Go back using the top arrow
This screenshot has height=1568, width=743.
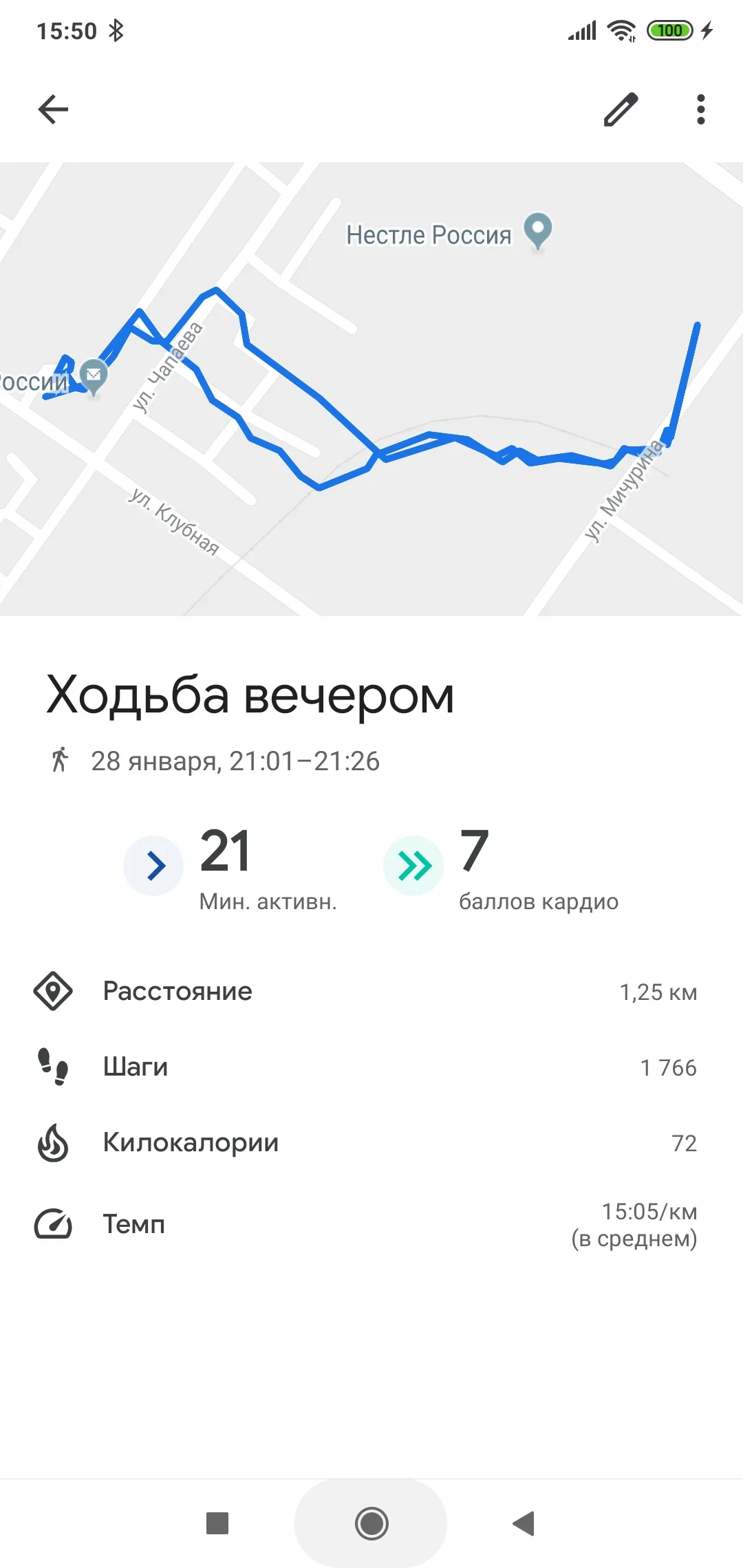(x=53, y=109)
